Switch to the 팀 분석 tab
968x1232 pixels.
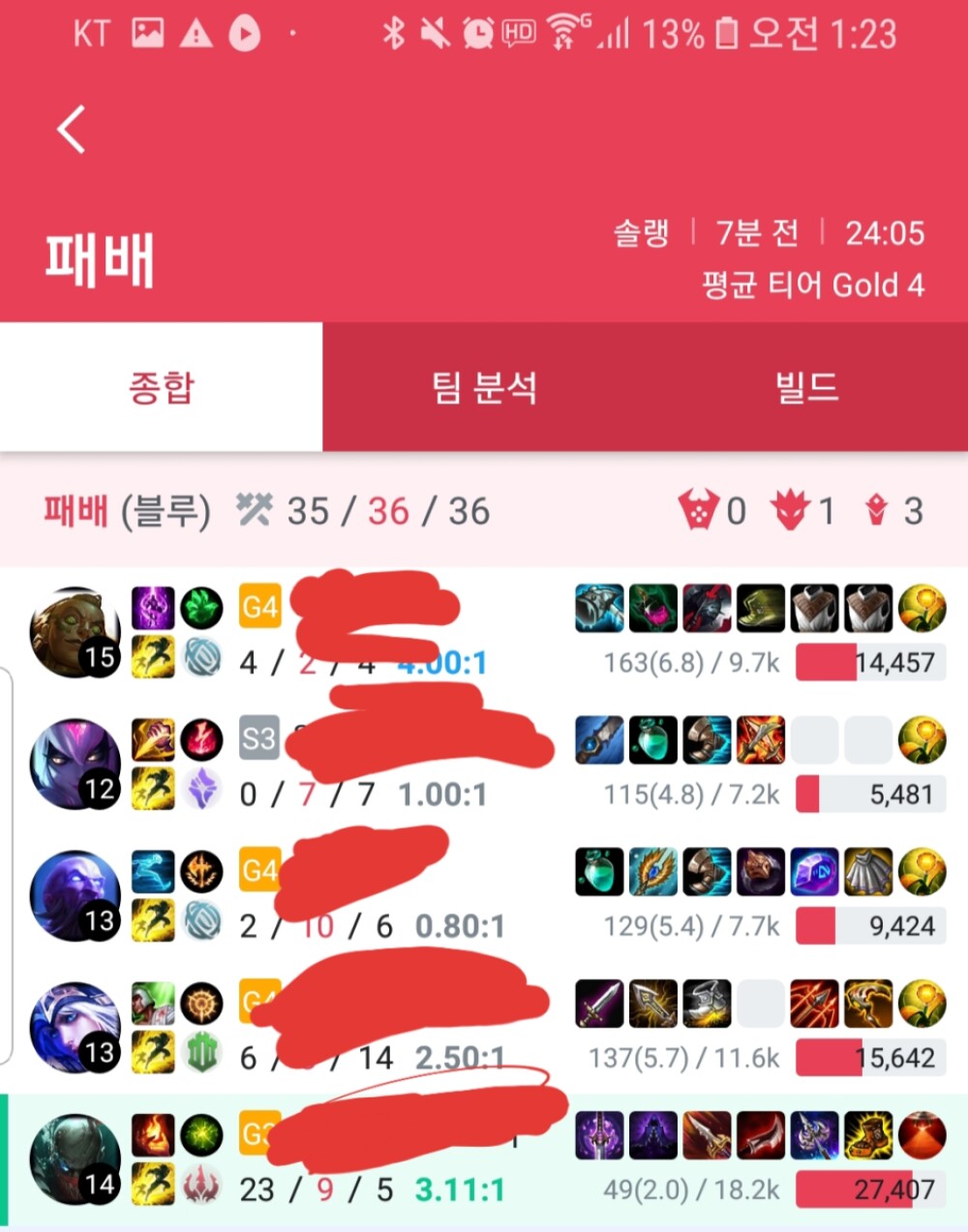(483, 387)
